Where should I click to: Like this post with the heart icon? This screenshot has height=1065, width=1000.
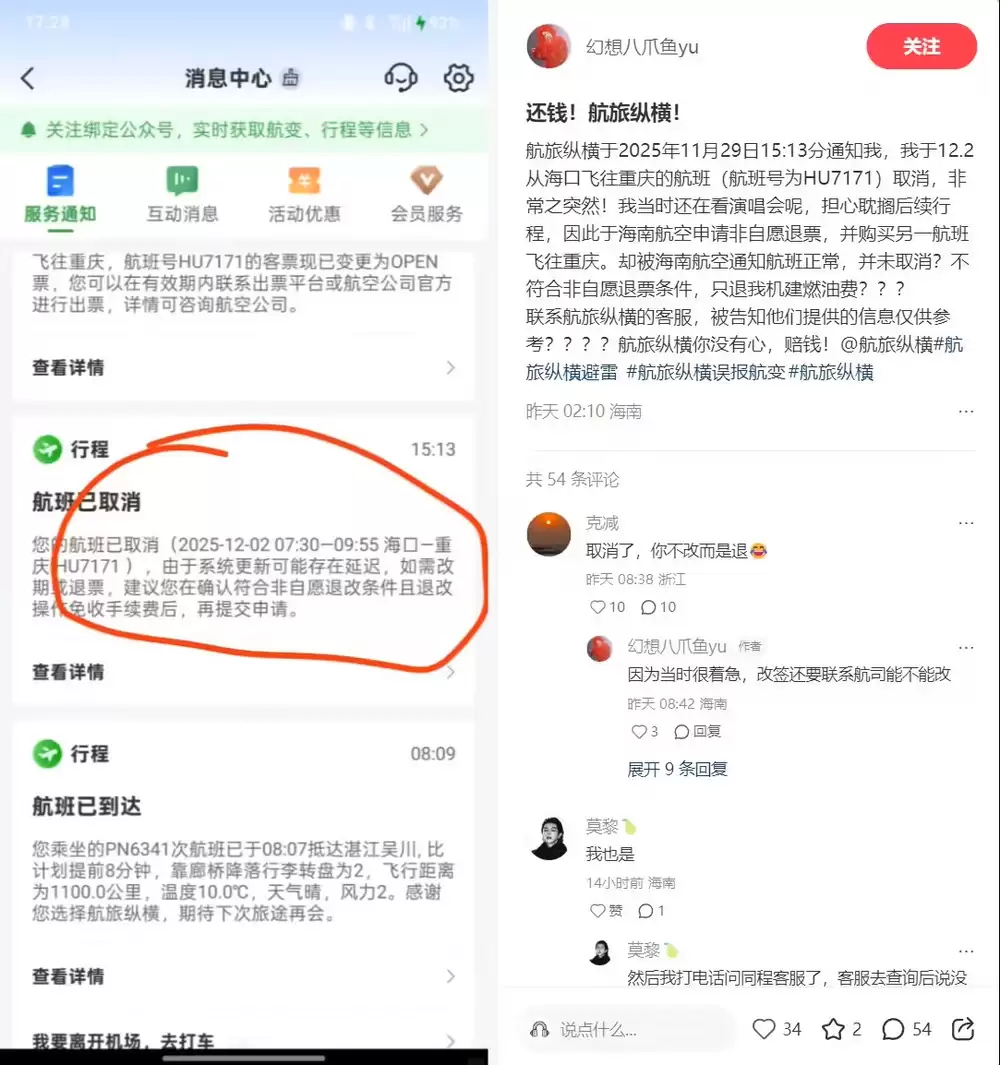click(765, 1029)
